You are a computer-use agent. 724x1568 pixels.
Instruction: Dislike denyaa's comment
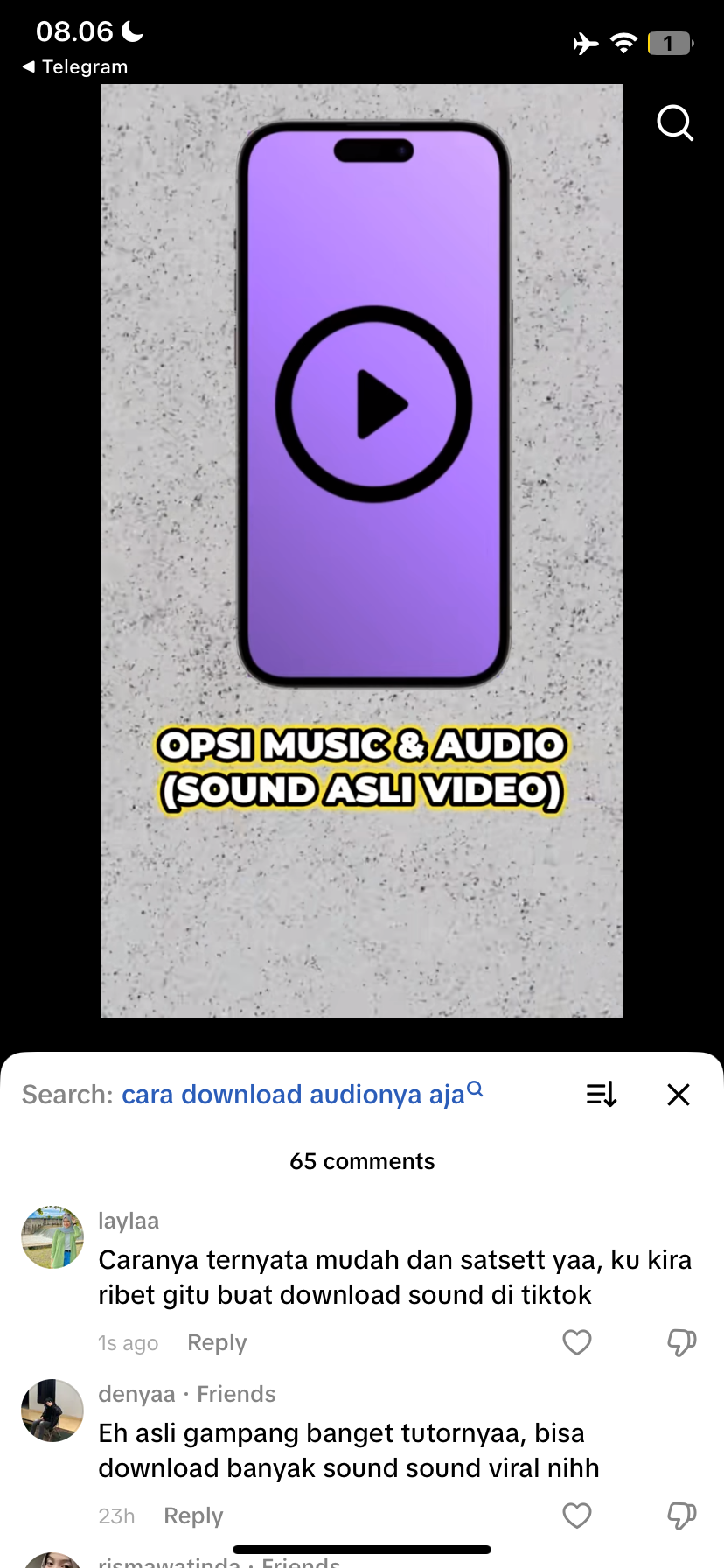point(681,1515)
